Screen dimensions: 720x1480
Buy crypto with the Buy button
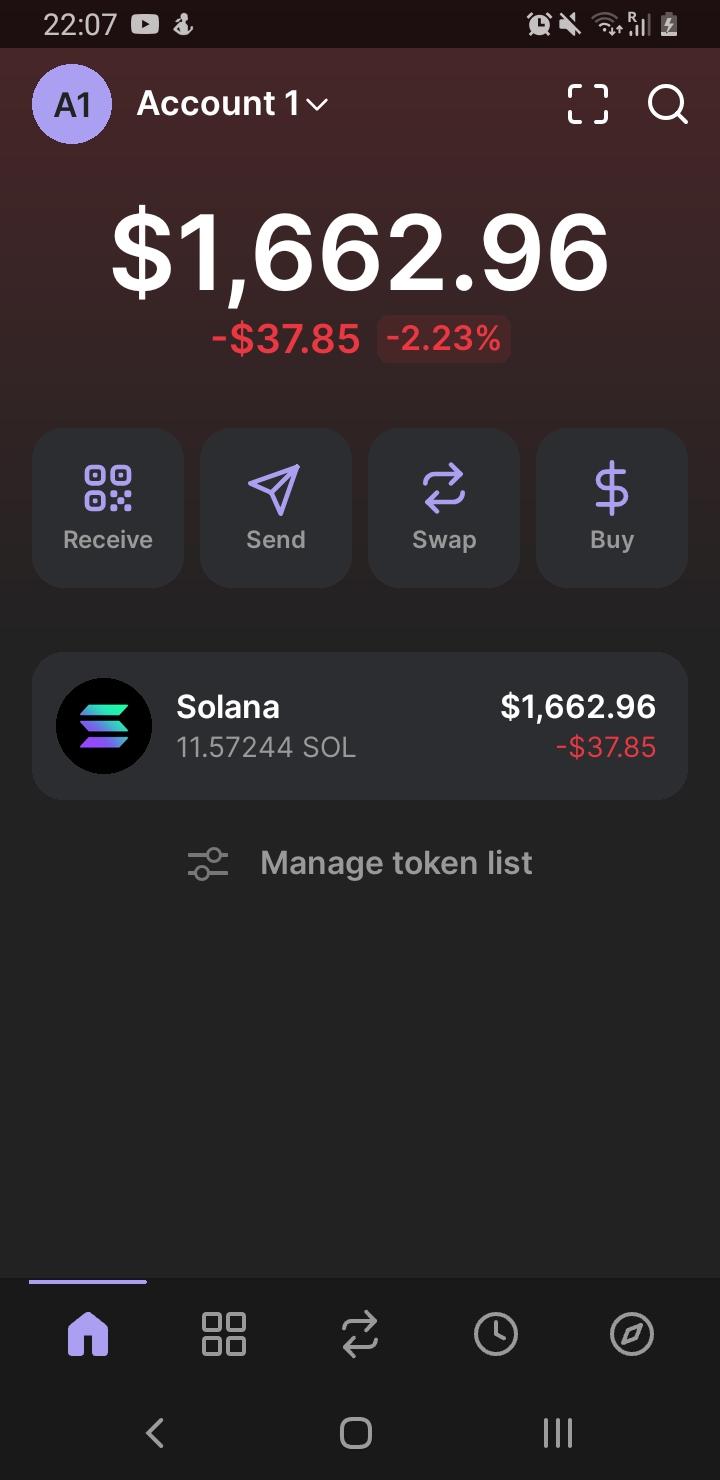click(612, 508)
